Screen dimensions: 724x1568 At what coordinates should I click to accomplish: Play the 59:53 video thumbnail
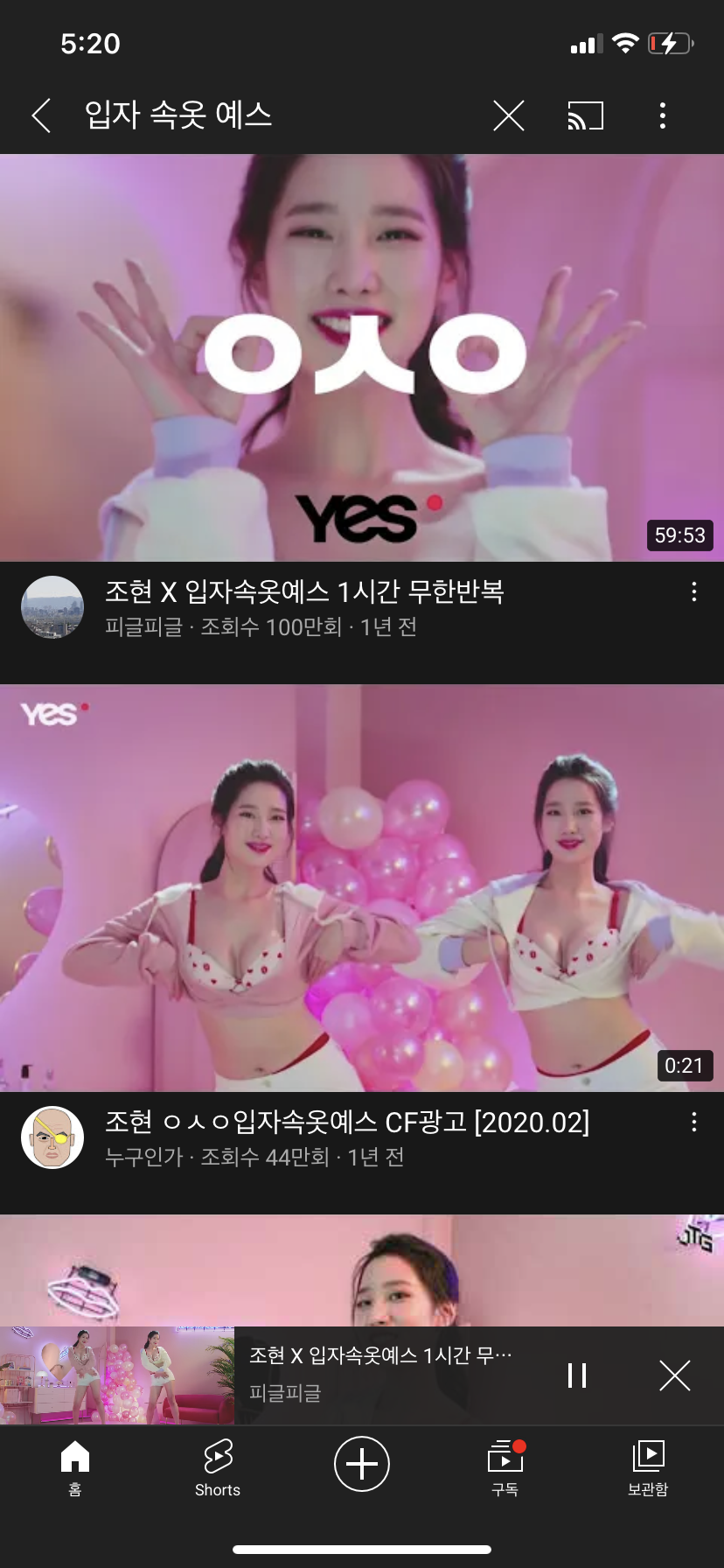tap(362, 358)
